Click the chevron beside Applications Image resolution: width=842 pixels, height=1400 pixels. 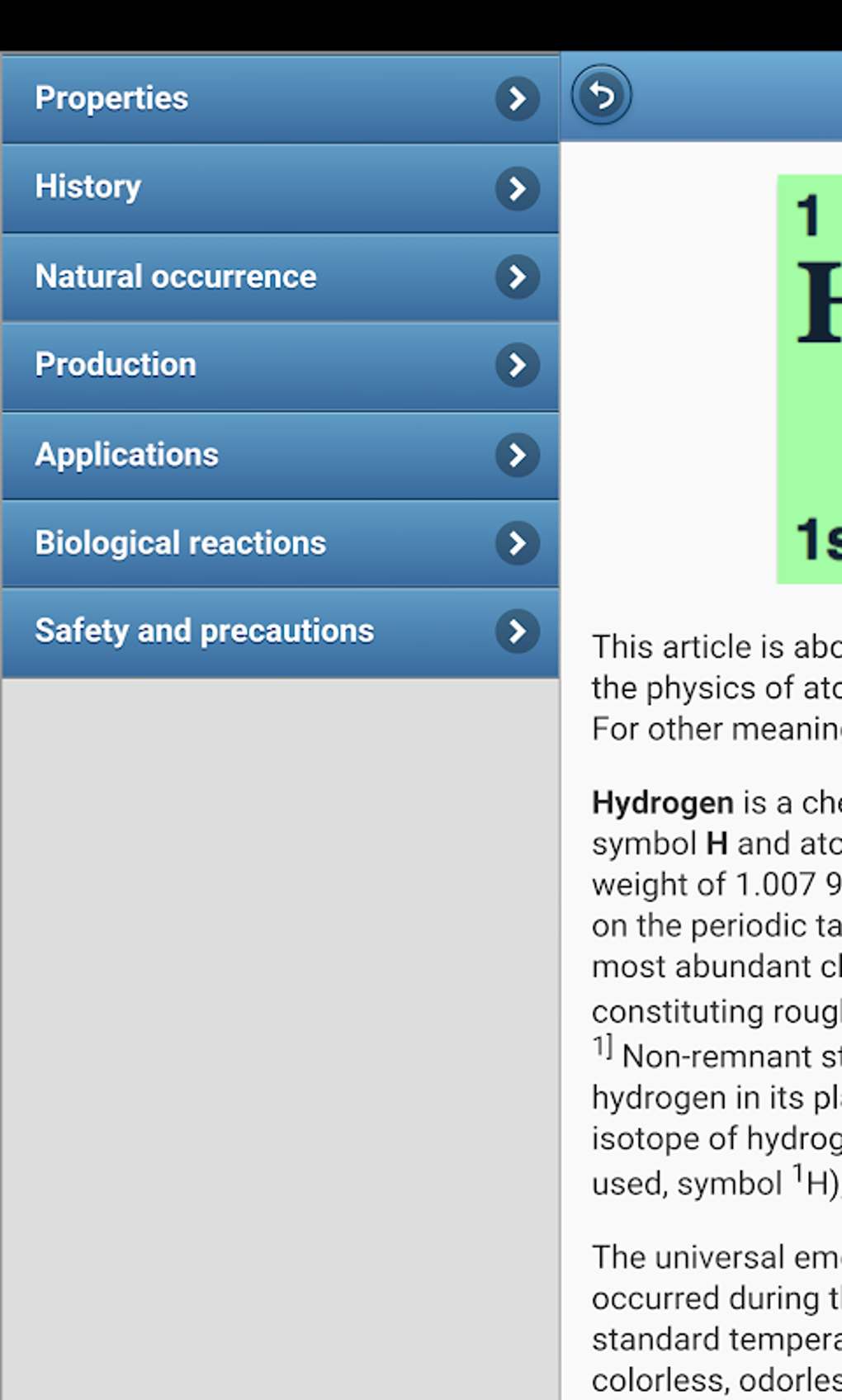point(516,455)
